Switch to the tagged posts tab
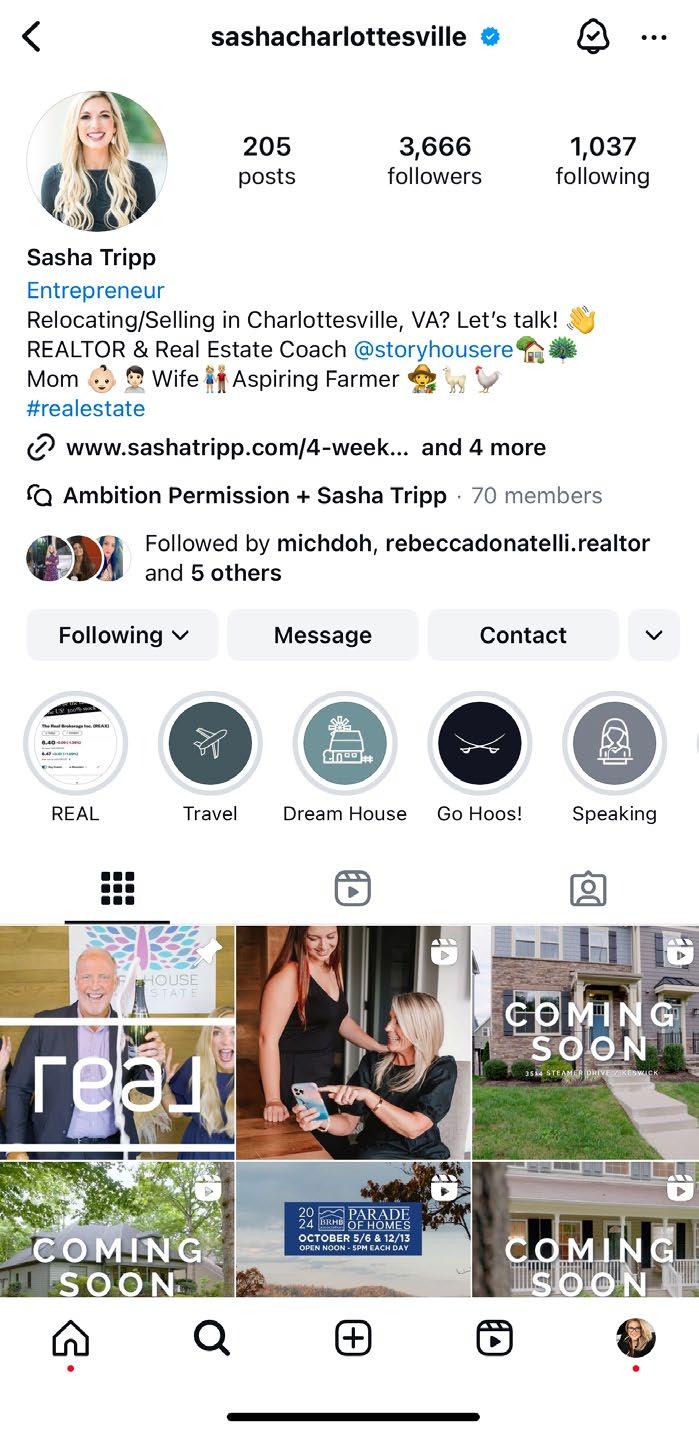699x1434 pixels. coord(587,888)
